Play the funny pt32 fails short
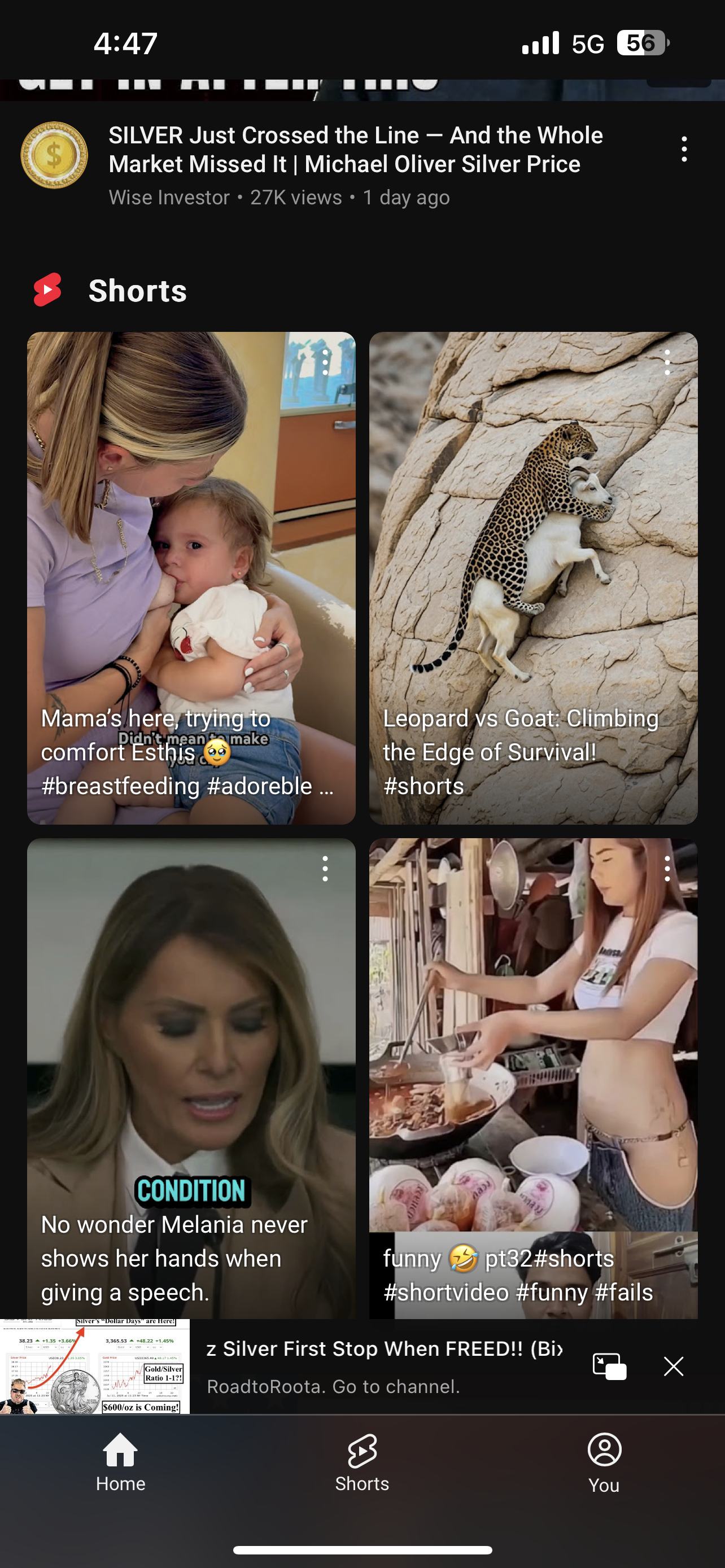This screenshot has height=1568, width=725. pyautogui.click(x=533, y=1078)
